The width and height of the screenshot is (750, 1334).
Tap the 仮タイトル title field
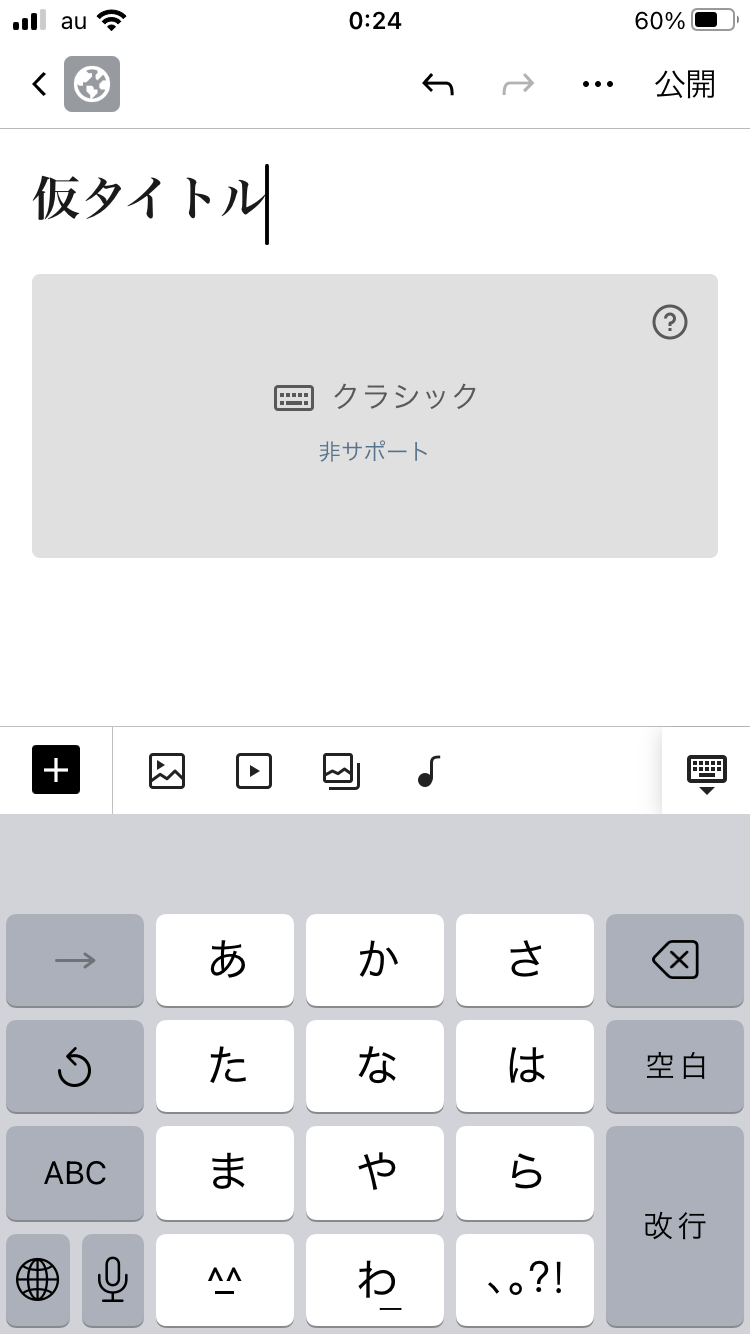pyautogui.click(x=150, y=198)
